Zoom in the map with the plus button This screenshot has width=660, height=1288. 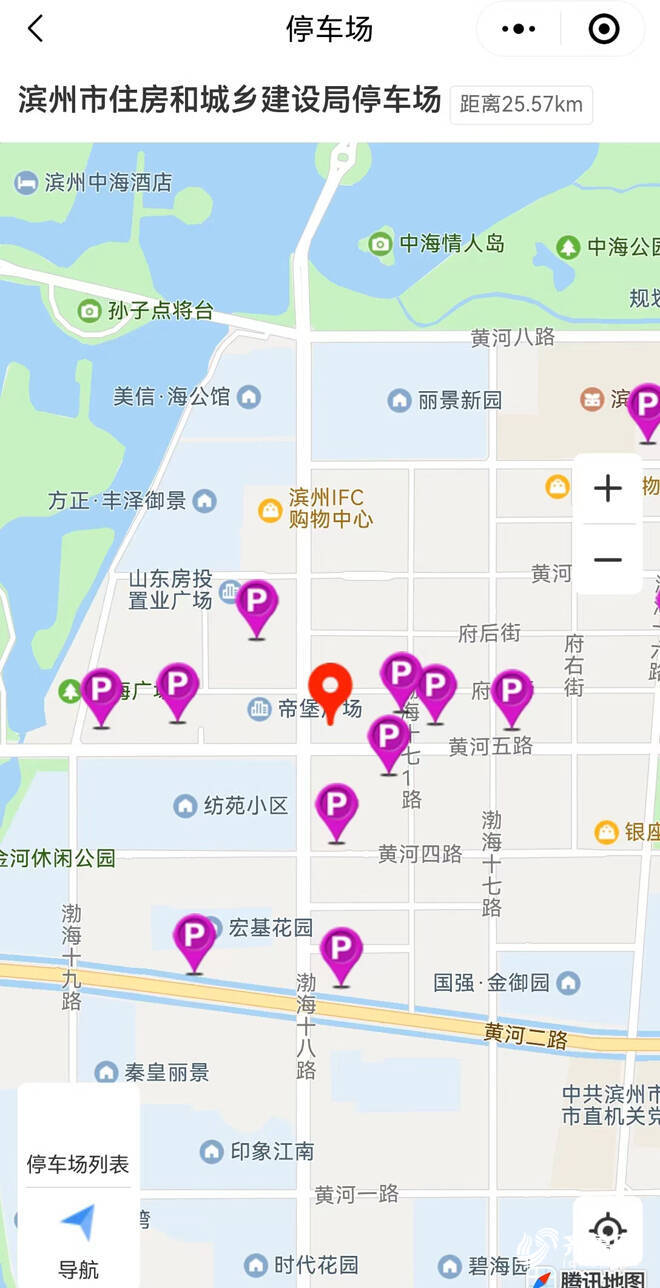[x=607, y=489]
